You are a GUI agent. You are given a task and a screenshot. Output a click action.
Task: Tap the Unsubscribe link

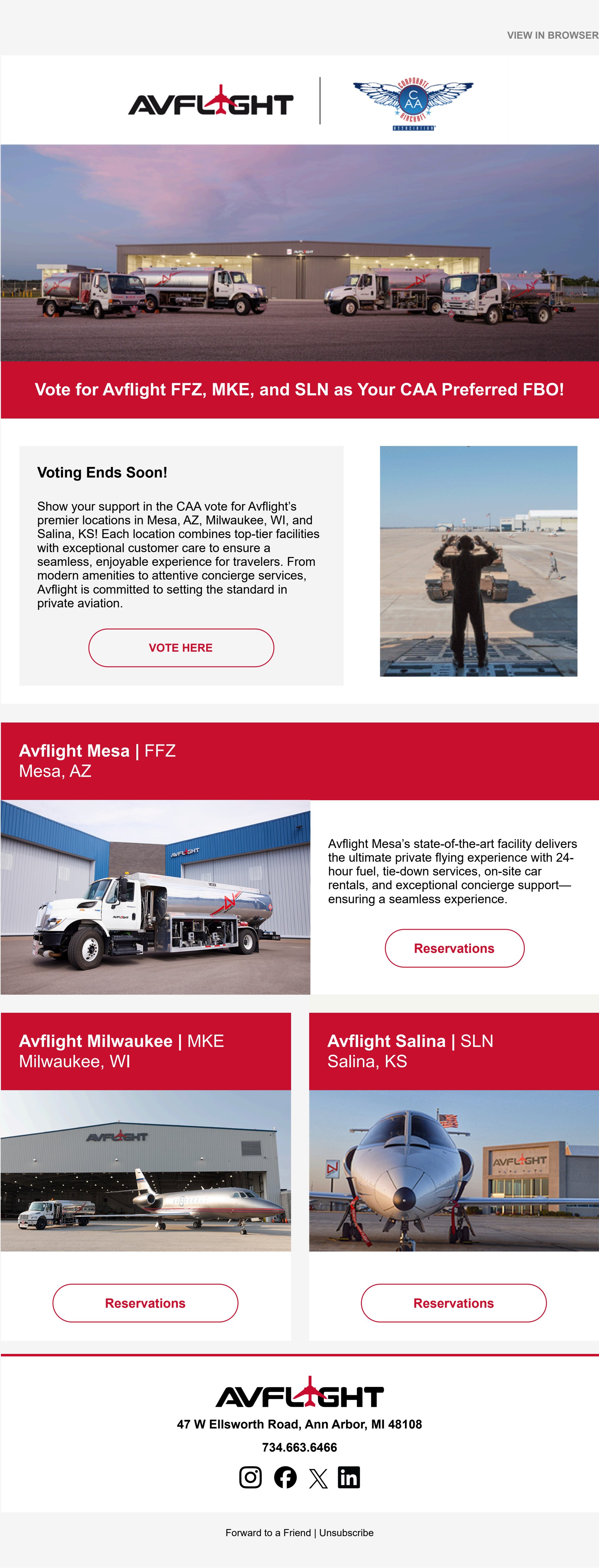(x=346, y=1533)
